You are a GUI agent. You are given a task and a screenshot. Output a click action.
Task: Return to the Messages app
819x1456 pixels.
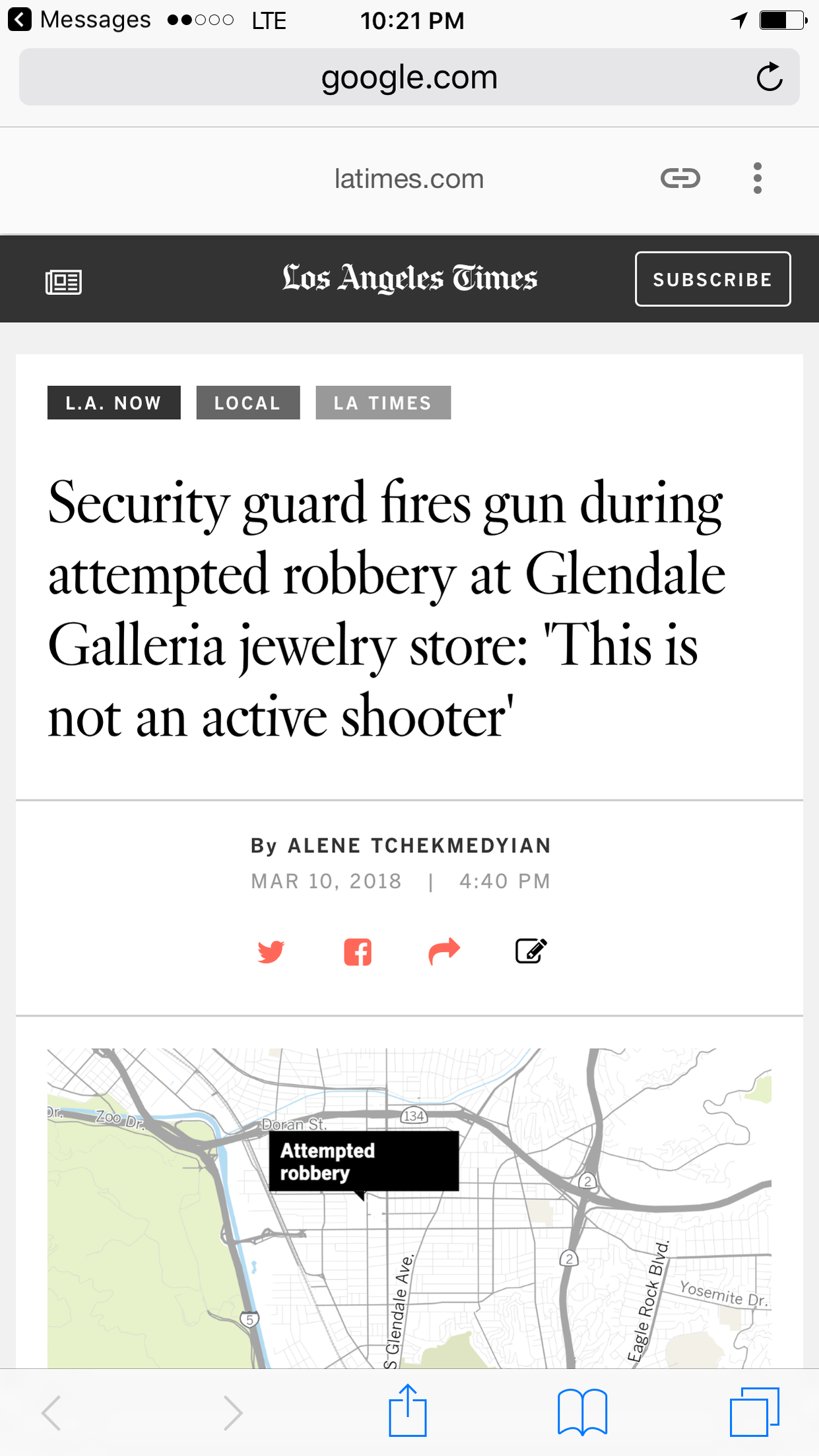tap(79, 20)
